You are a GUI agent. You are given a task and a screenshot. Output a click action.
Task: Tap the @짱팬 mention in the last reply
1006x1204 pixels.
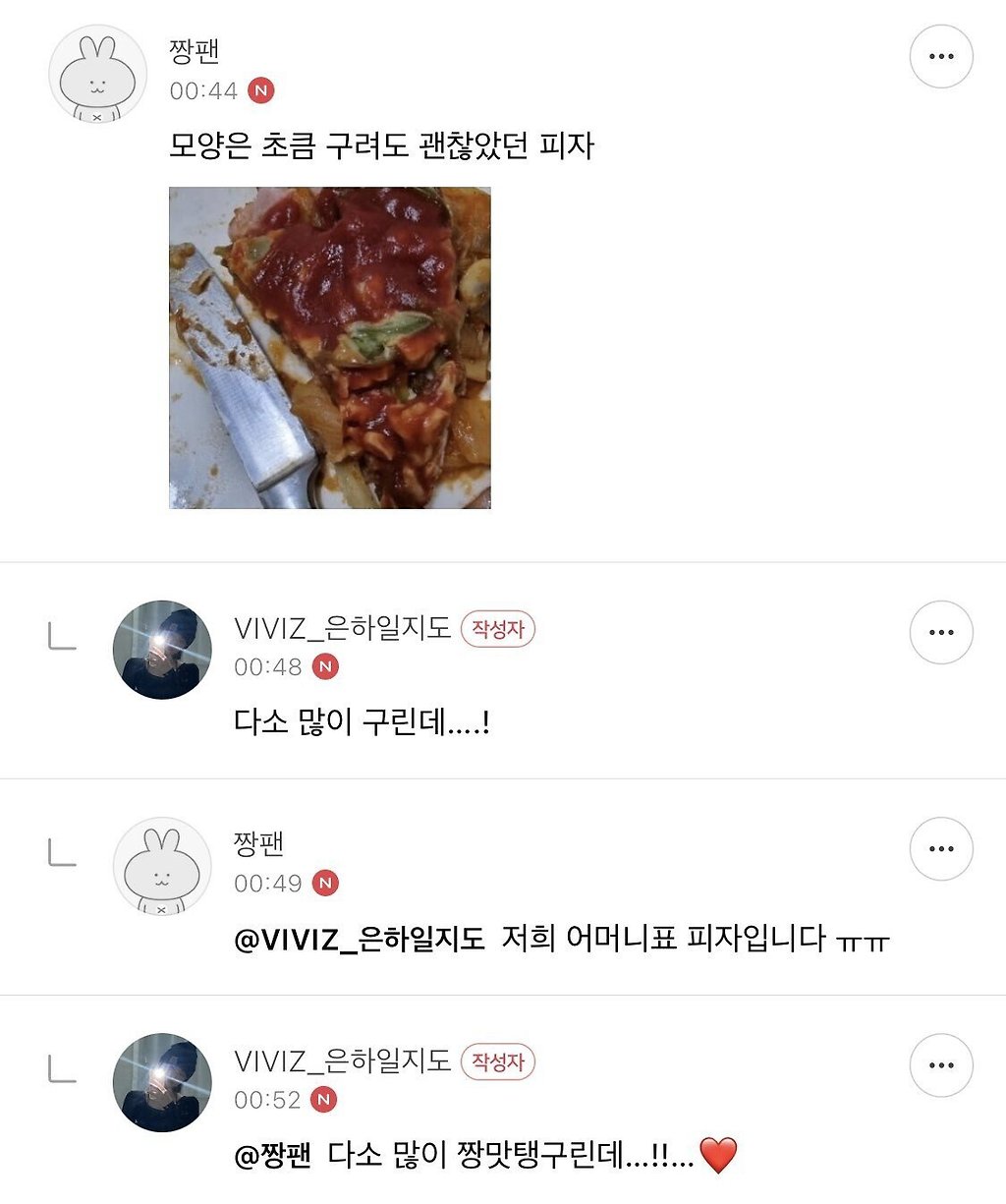click(x=272, y=1156)
